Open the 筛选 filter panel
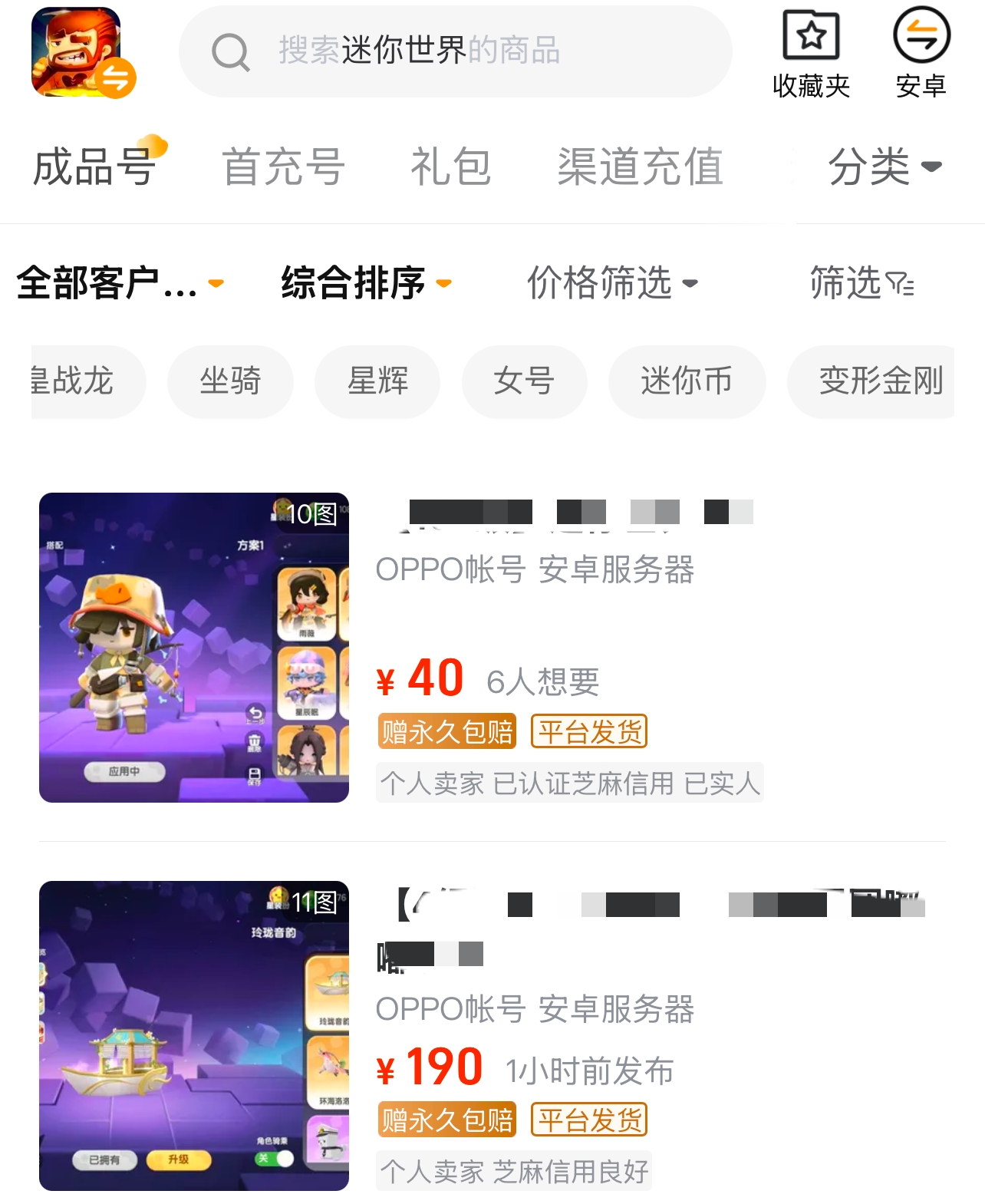985x1204 pixels. click(x=861, y=283)
